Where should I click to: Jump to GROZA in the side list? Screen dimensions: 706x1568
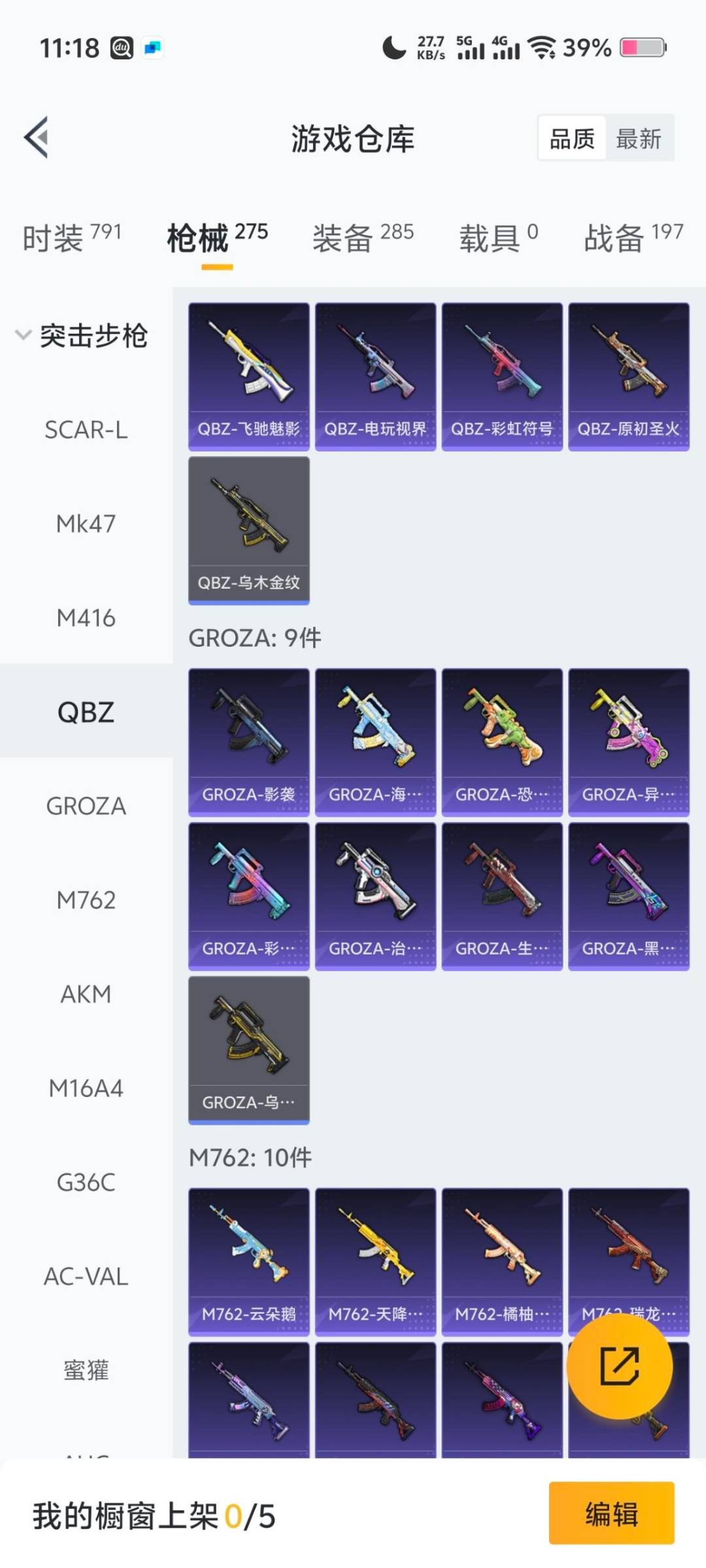coord(86,806)
